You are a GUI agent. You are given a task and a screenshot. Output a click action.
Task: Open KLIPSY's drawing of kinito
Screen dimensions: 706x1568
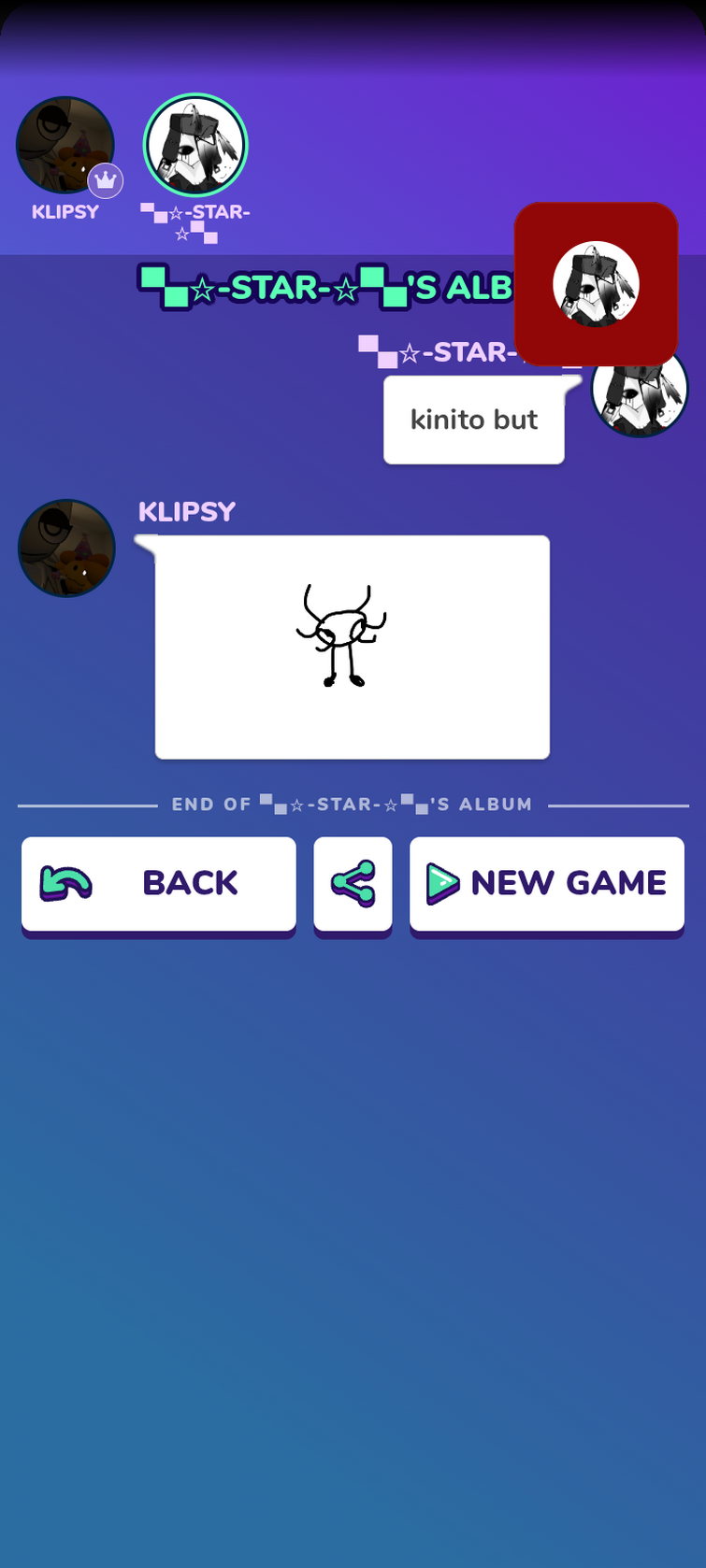point(352,647)
